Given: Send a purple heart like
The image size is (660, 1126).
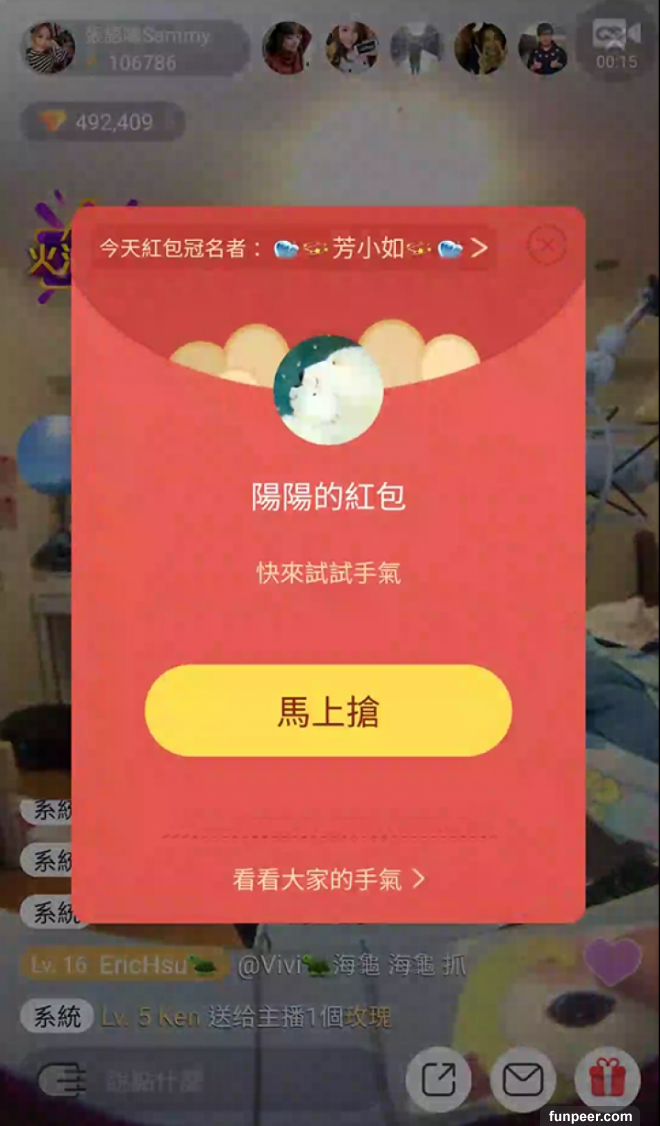Looking at the screenshot, I should point(612,962).
